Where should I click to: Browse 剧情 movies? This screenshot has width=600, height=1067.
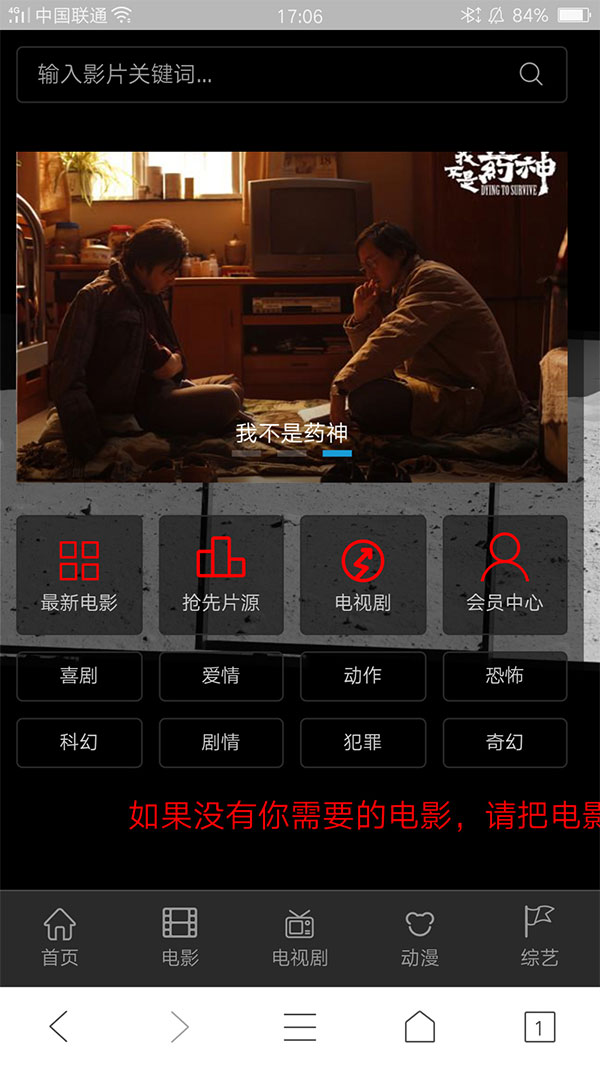[221, 743]
